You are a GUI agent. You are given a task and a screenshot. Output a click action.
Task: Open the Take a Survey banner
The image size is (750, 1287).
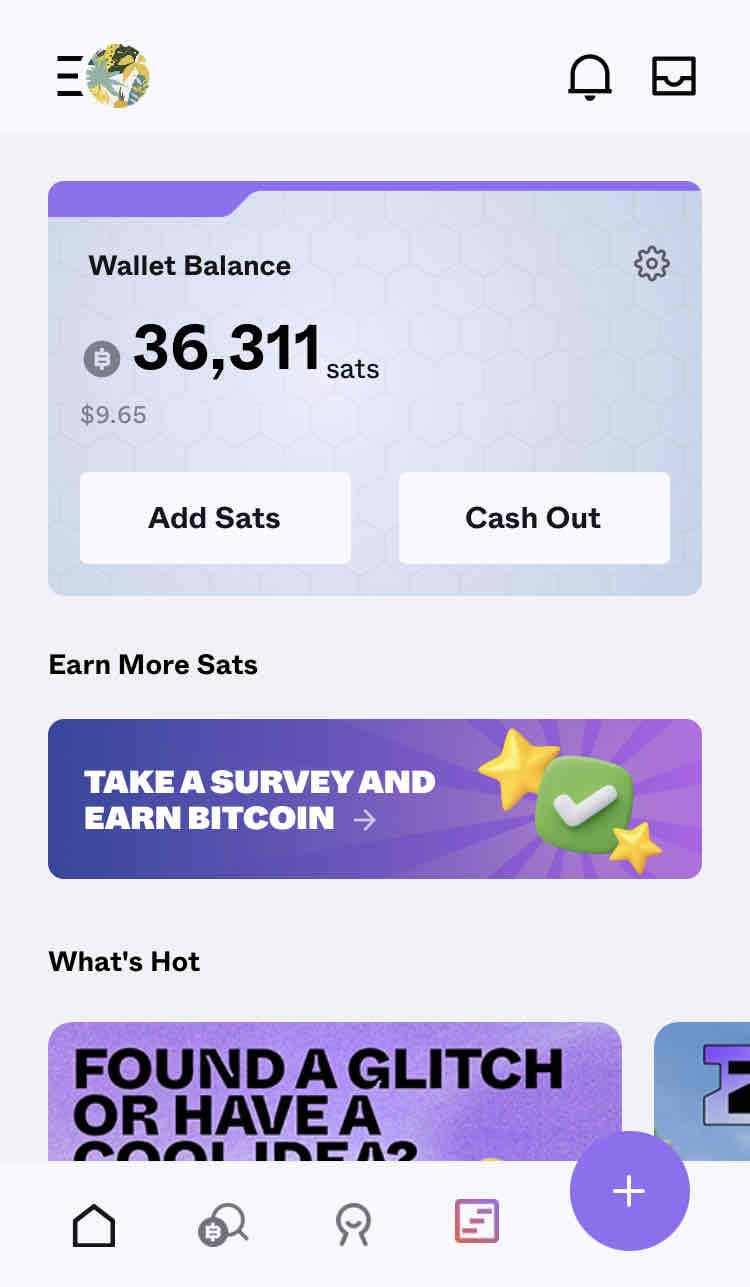coord(375,799)
